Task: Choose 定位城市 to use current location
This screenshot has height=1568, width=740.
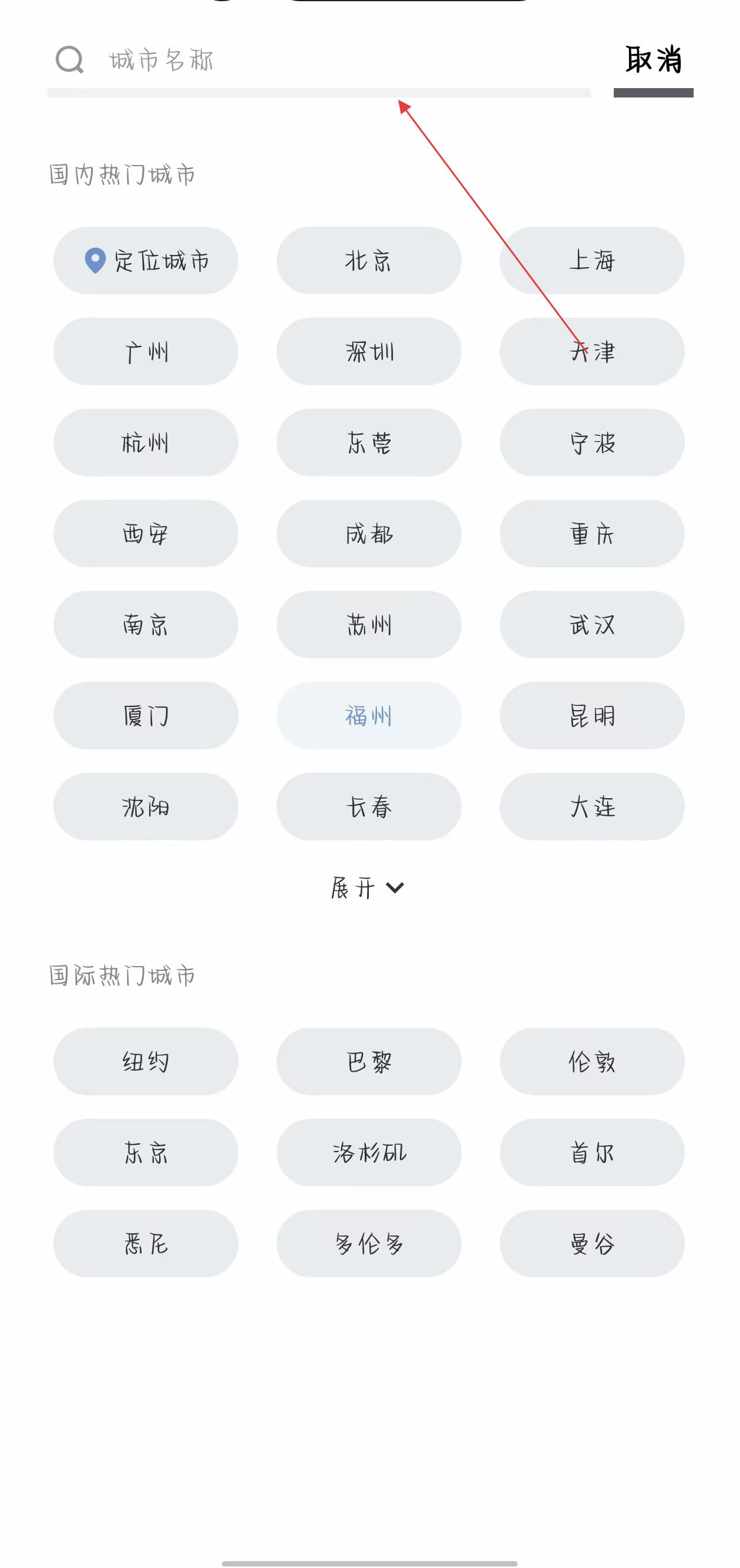Action: [x=146, y=261]
